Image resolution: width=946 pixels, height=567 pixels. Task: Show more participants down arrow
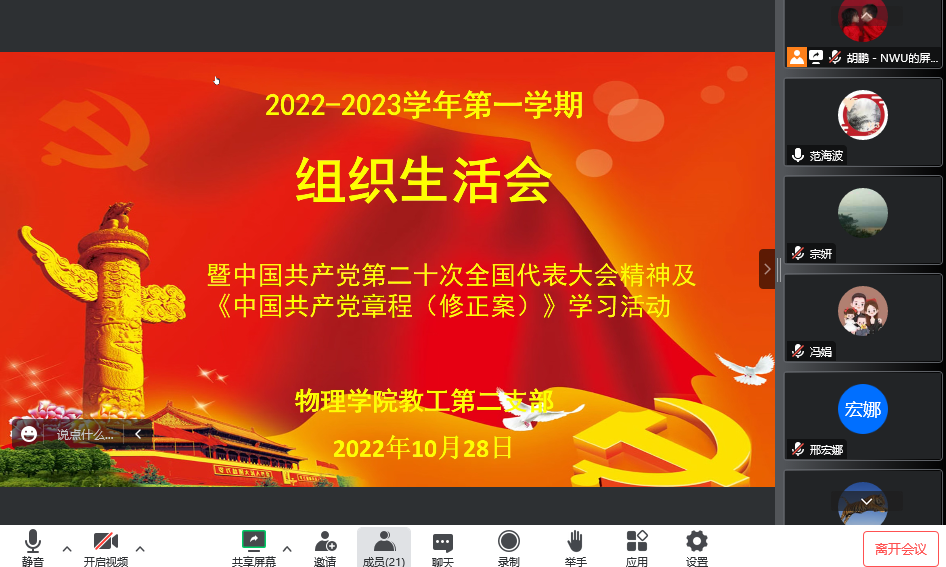click(866, 501)
